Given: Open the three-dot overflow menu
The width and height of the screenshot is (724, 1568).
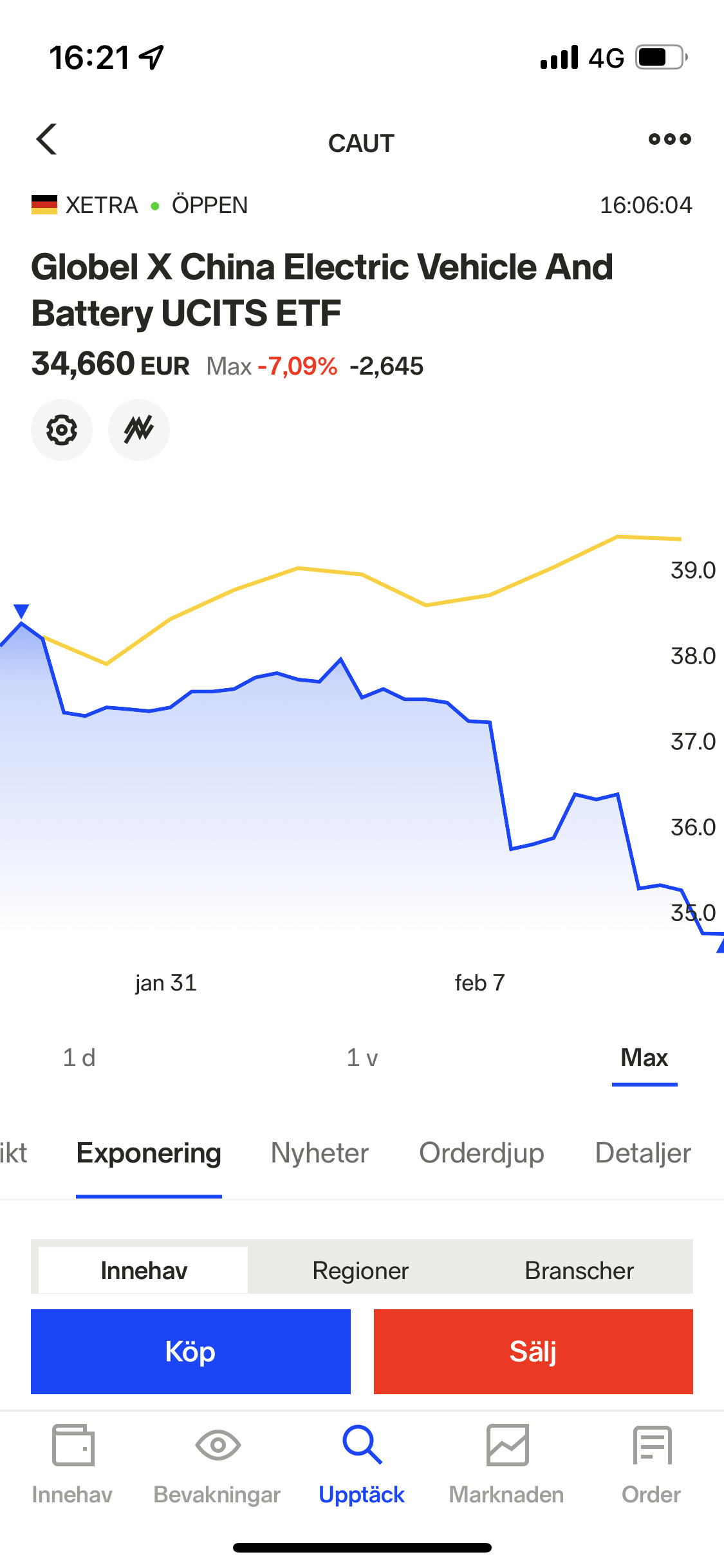Looking at the screenshot, I should click(669, 139).
